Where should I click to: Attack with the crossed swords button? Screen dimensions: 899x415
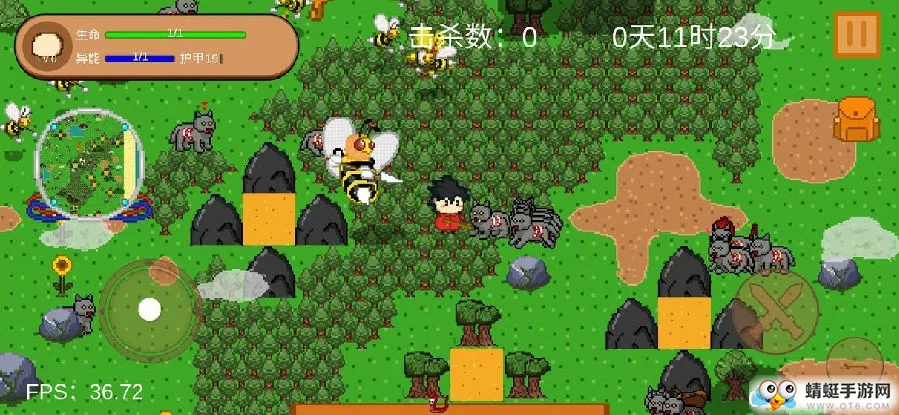[x=775, y=309]
